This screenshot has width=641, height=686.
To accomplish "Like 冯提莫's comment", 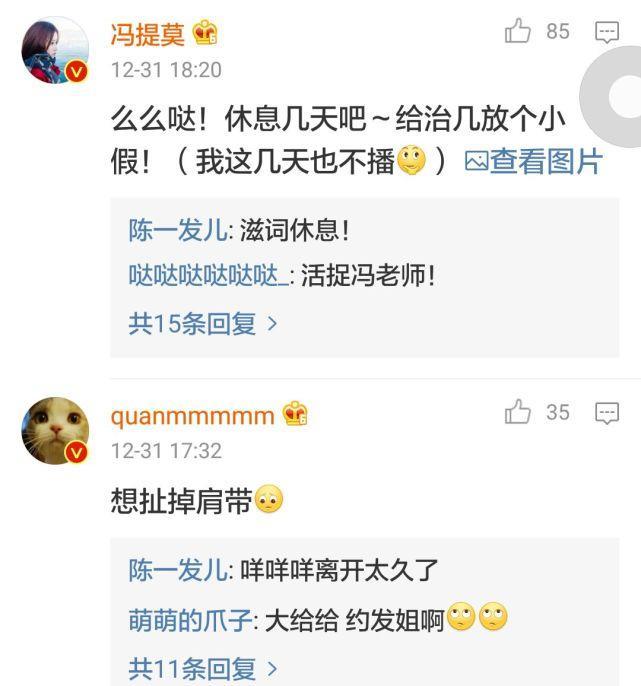I will click(518, 32).
